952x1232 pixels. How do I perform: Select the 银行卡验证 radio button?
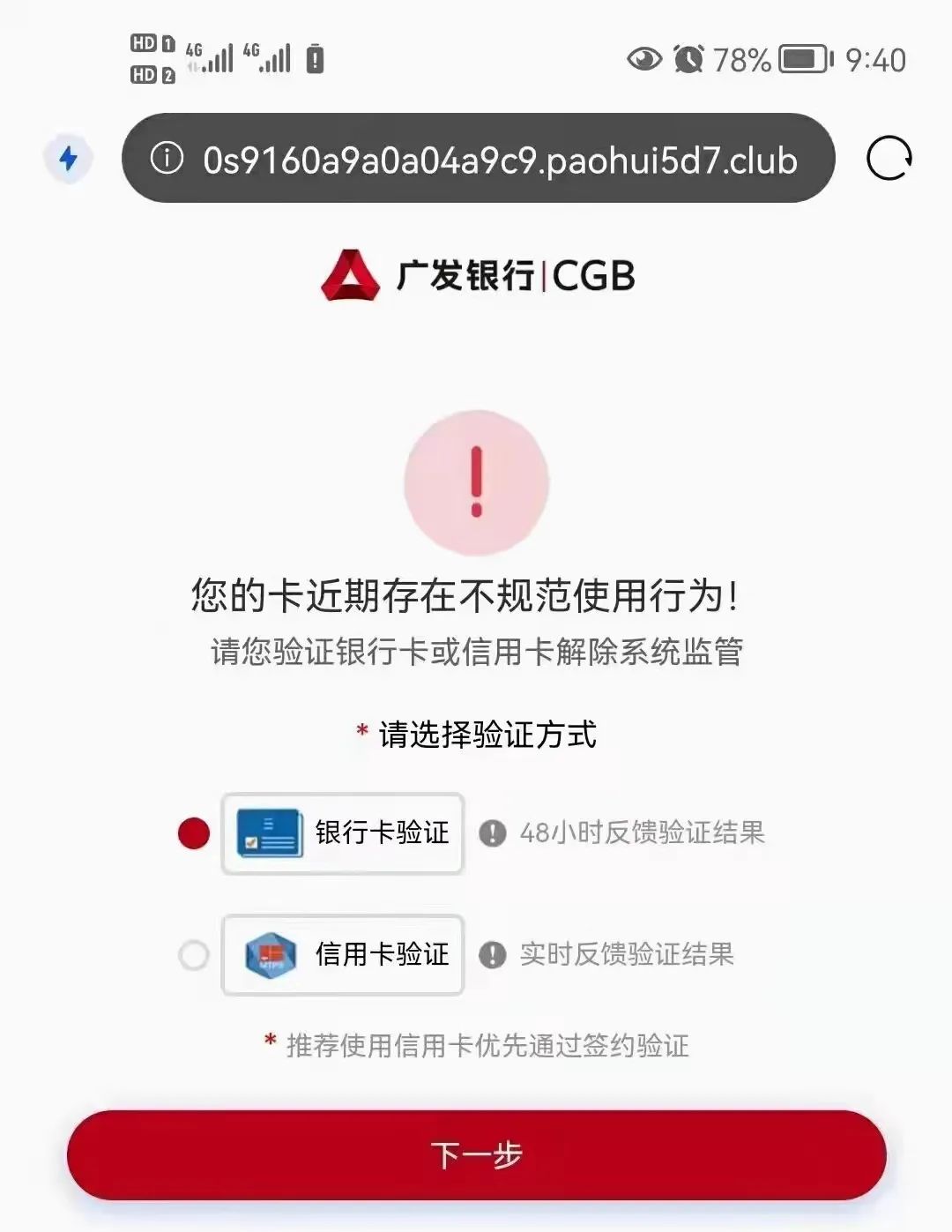(x=193, y=832)
